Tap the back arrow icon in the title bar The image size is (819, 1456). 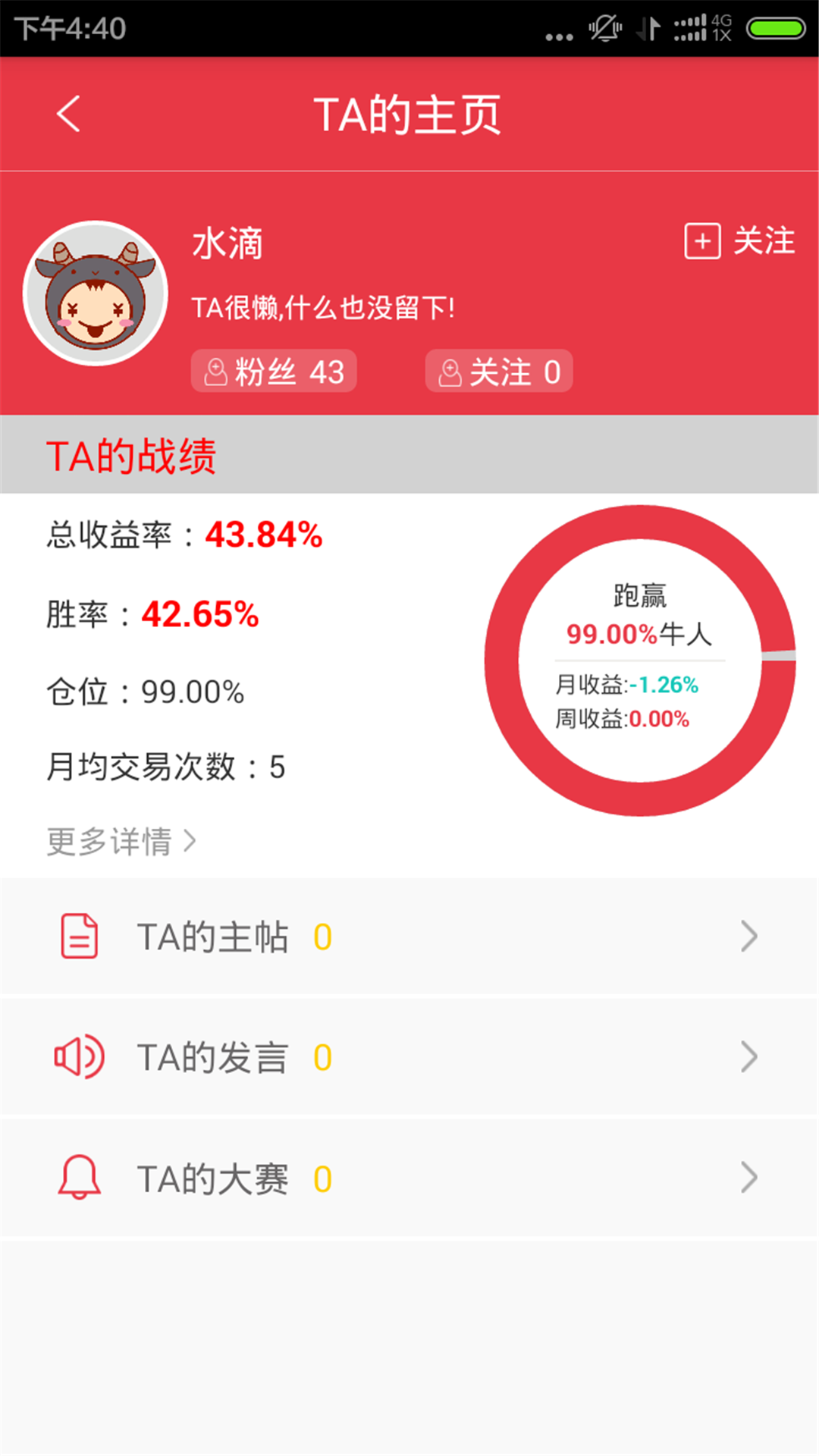click(67, 114)
